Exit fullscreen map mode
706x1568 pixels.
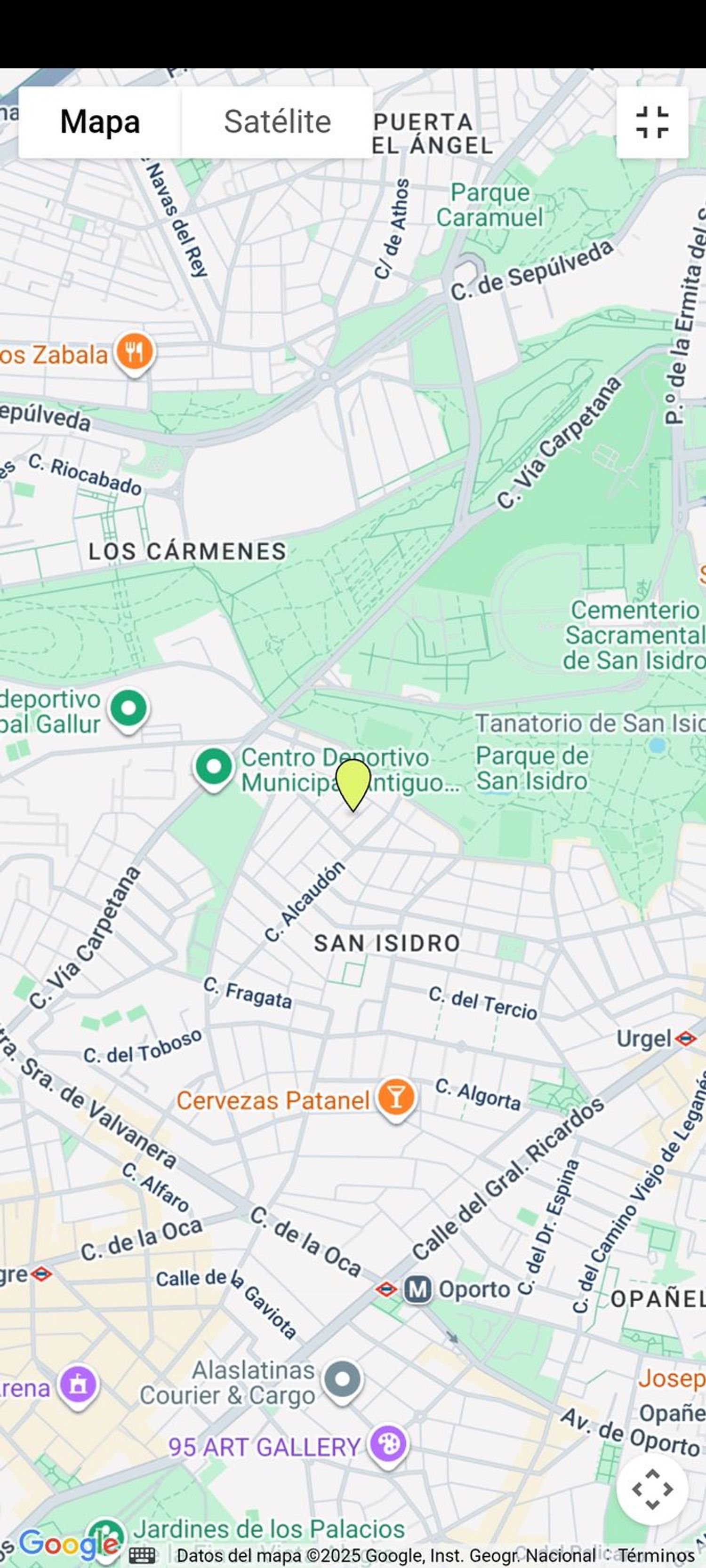652,122
